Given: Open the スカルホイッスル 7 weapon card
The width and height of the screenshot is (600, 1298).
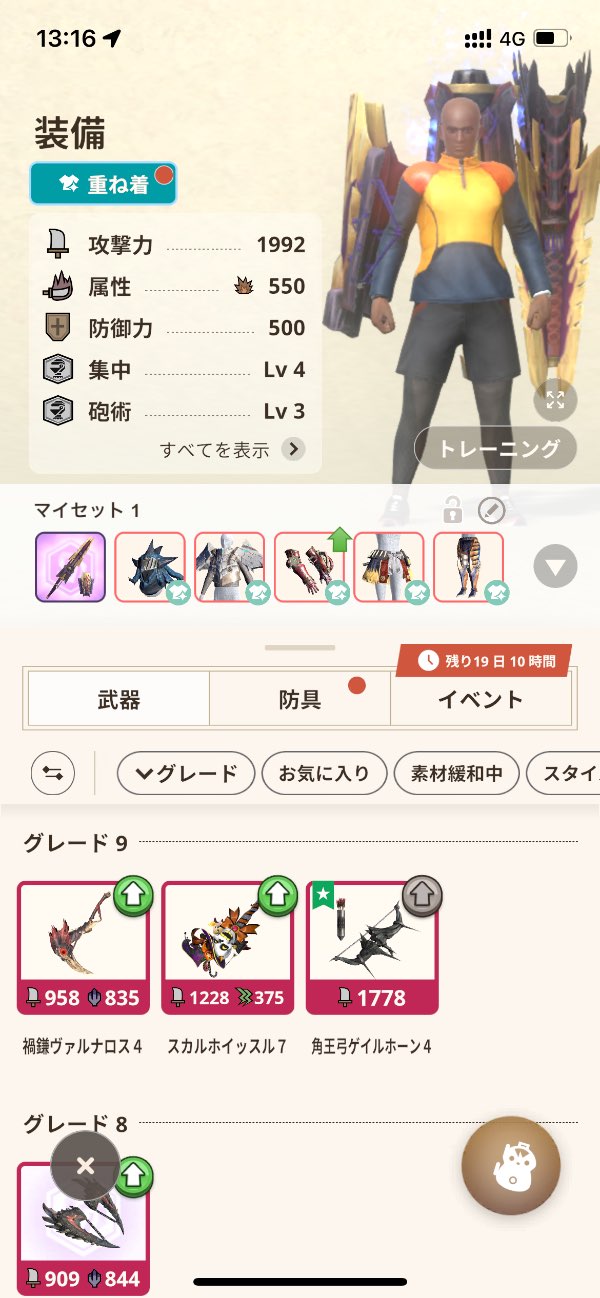Looking at the screenshot, I should 228,947.
